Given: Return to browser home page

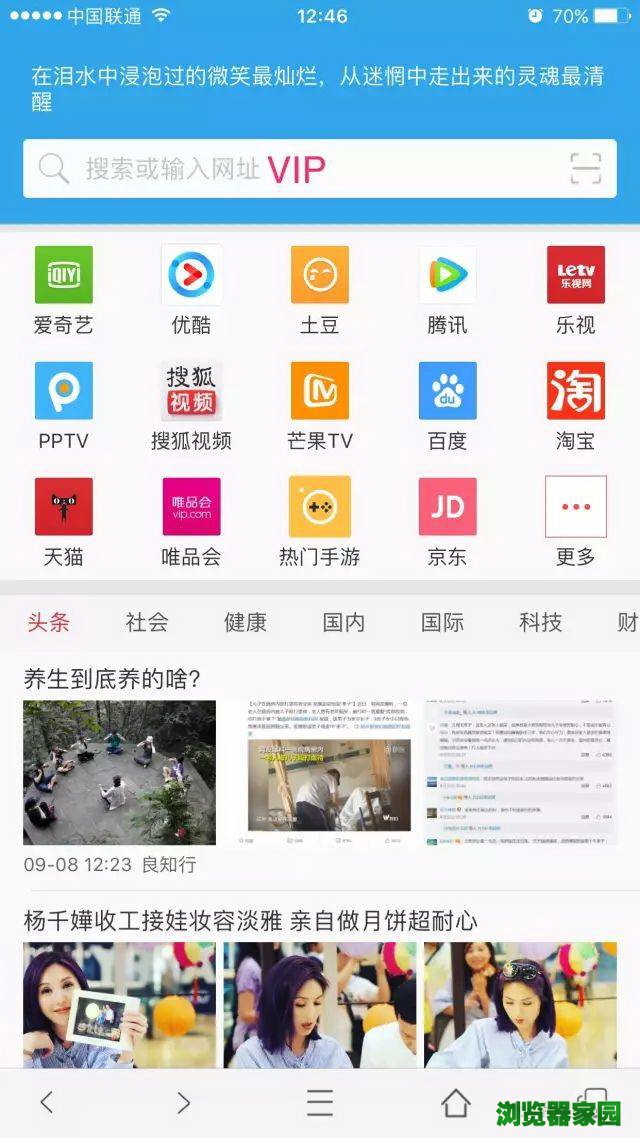Looking at the screenshot, I should (x=456, y=1102).
